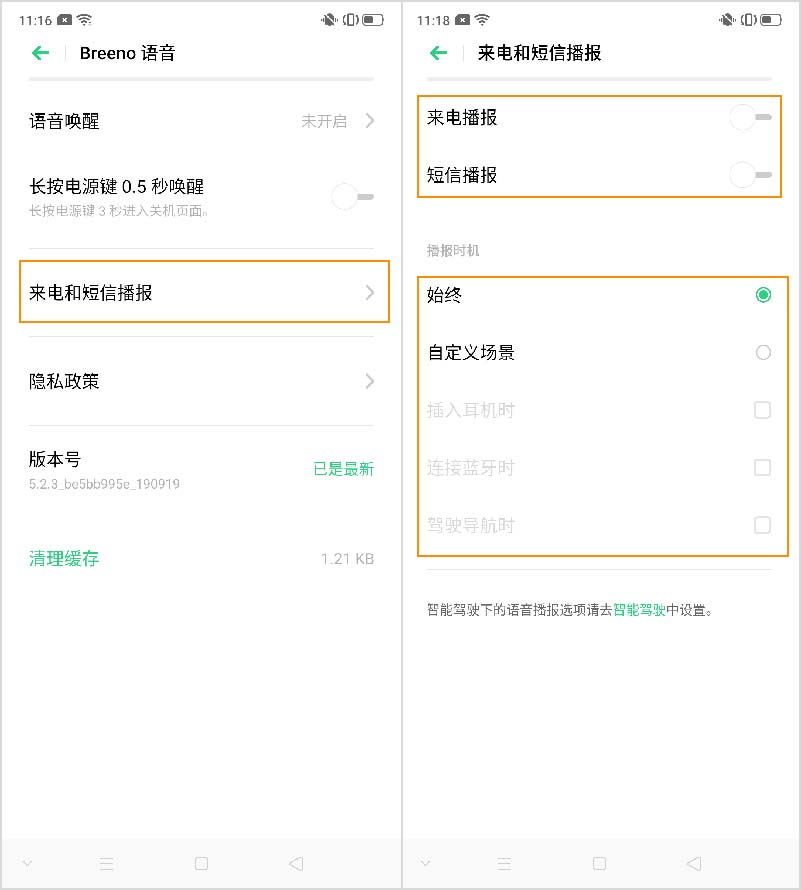Turn on the 短信播报 switch
This screenshot has width=801, height=890.
[x=750, y=176]
